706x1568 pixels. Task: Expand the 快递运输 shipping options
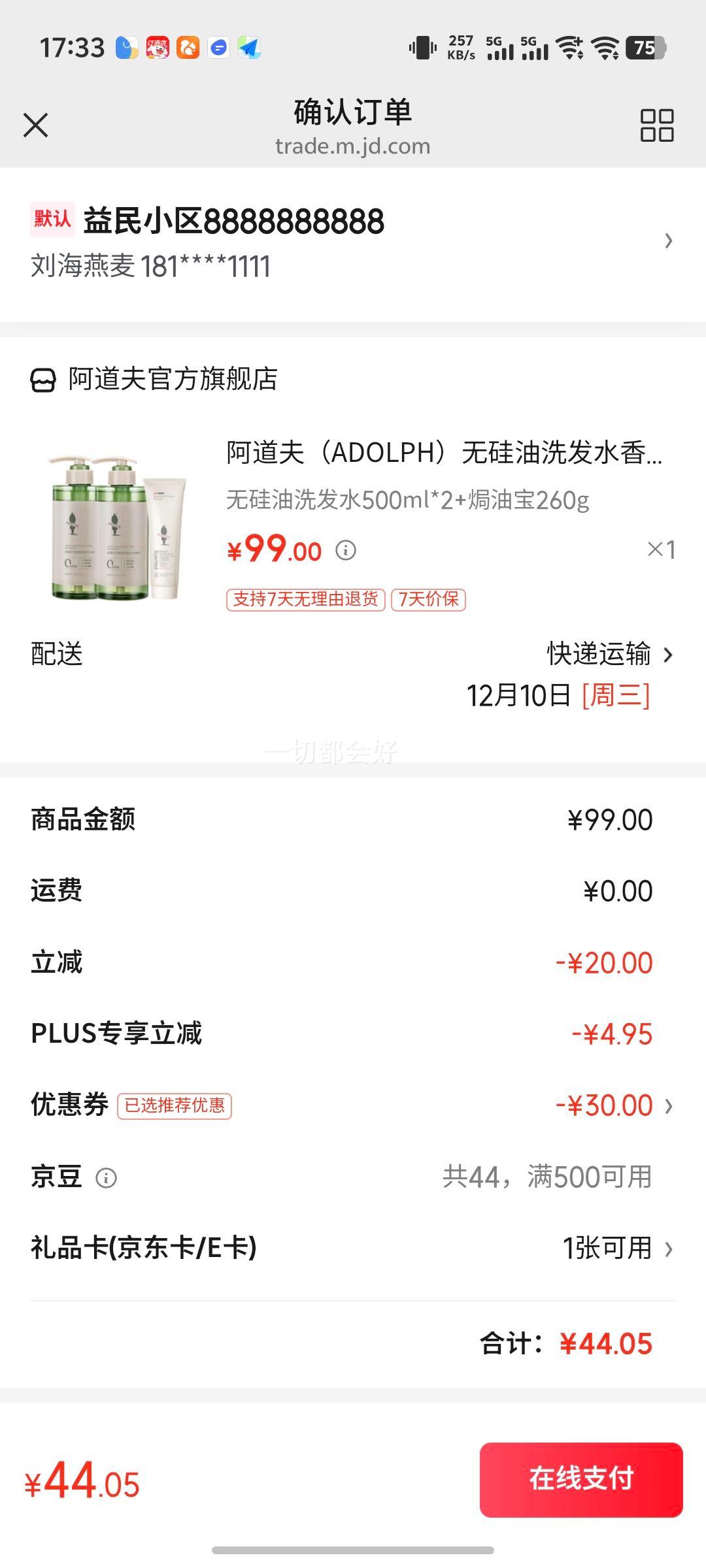coord(598,656)
